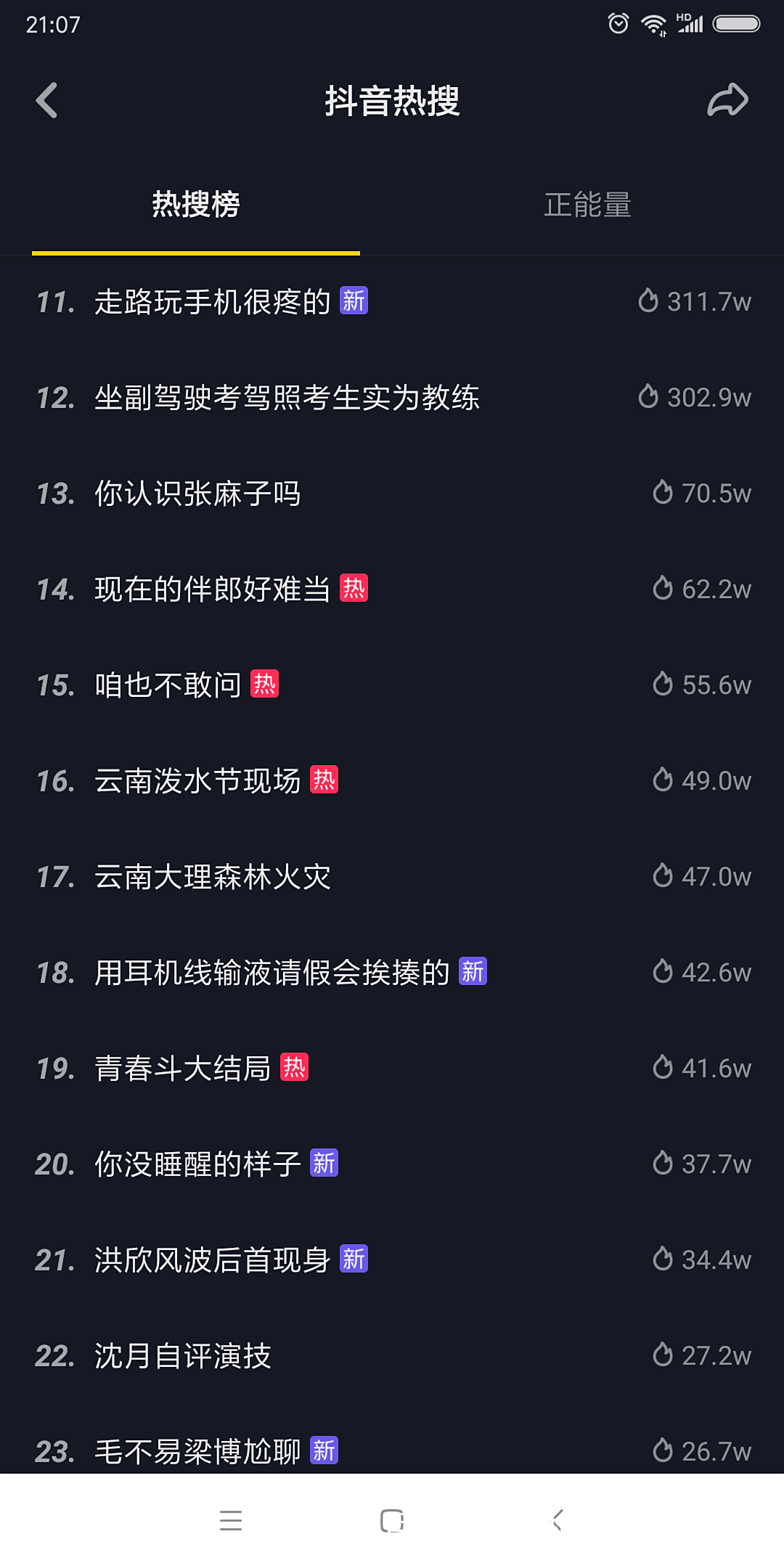Screen dimensions: 784x1568
Task: View 云南泼水节现场 topic
Action: coord(197,781)
